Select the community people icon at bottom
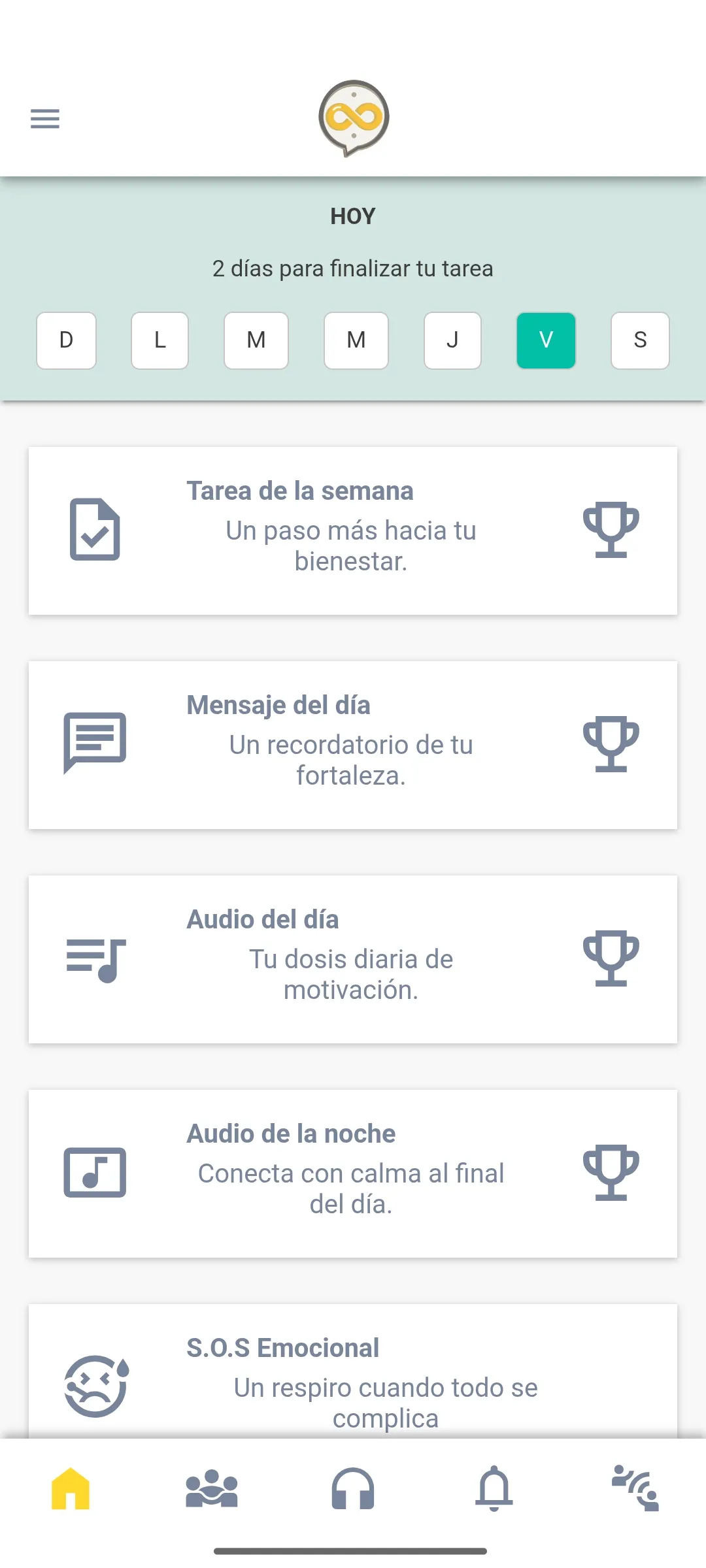This screenshot has height=1568, width=706. [x=212, y=1488]
